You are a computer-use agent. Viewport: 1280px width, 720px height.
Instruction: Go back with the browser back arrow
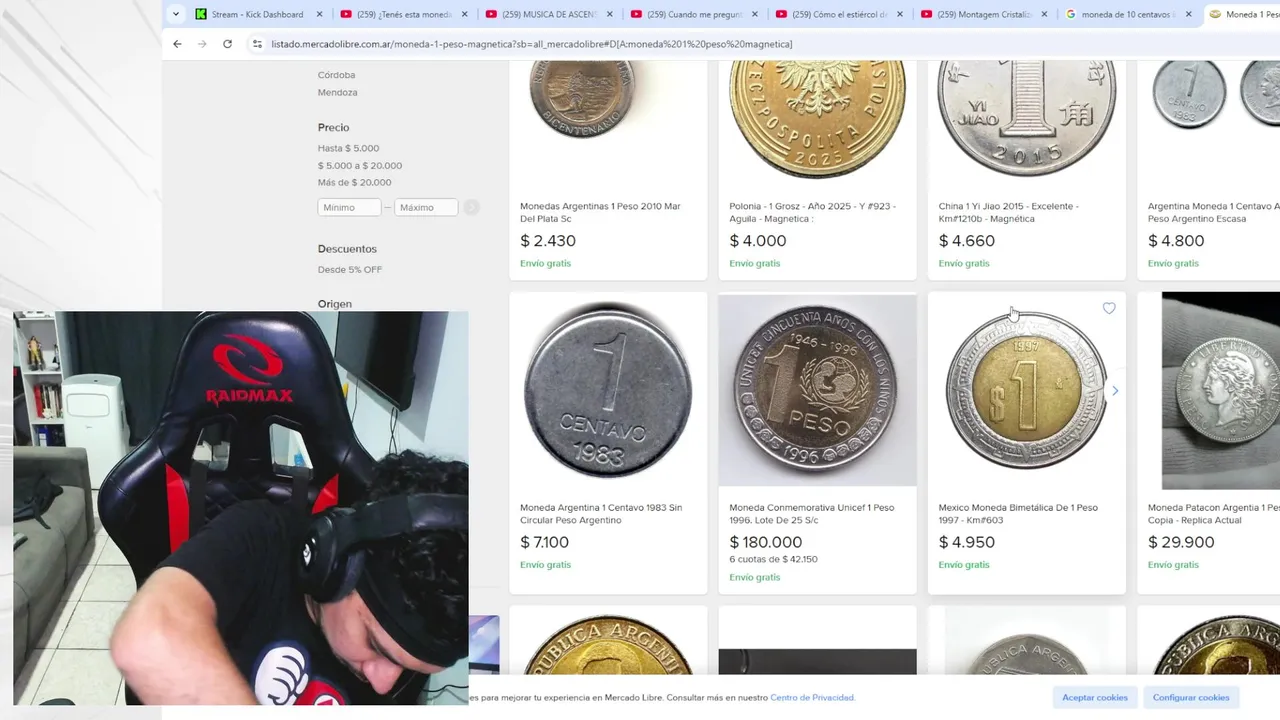tap(177, 44)
